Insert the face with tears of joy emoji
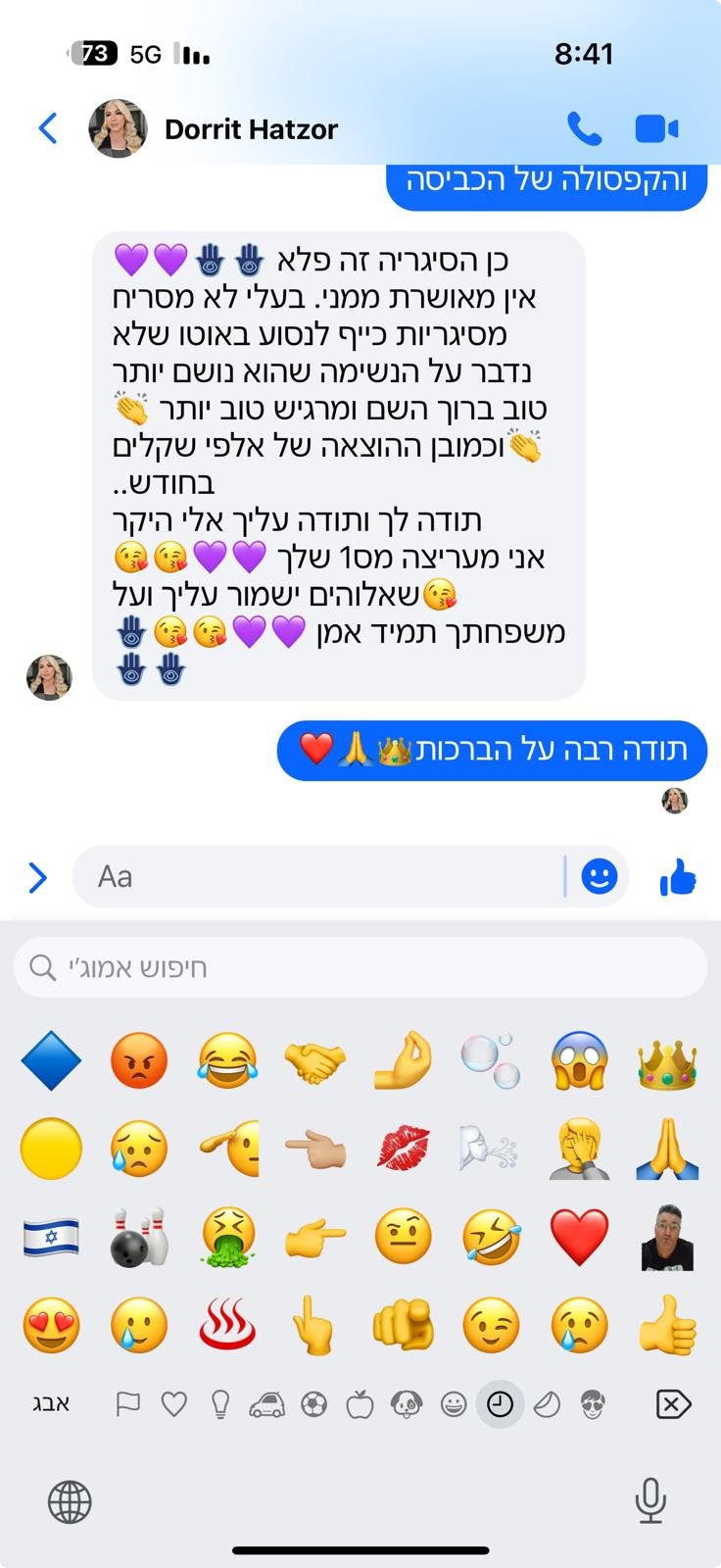The width and height of the screenshot is (721, 1568). (227, 1061)
